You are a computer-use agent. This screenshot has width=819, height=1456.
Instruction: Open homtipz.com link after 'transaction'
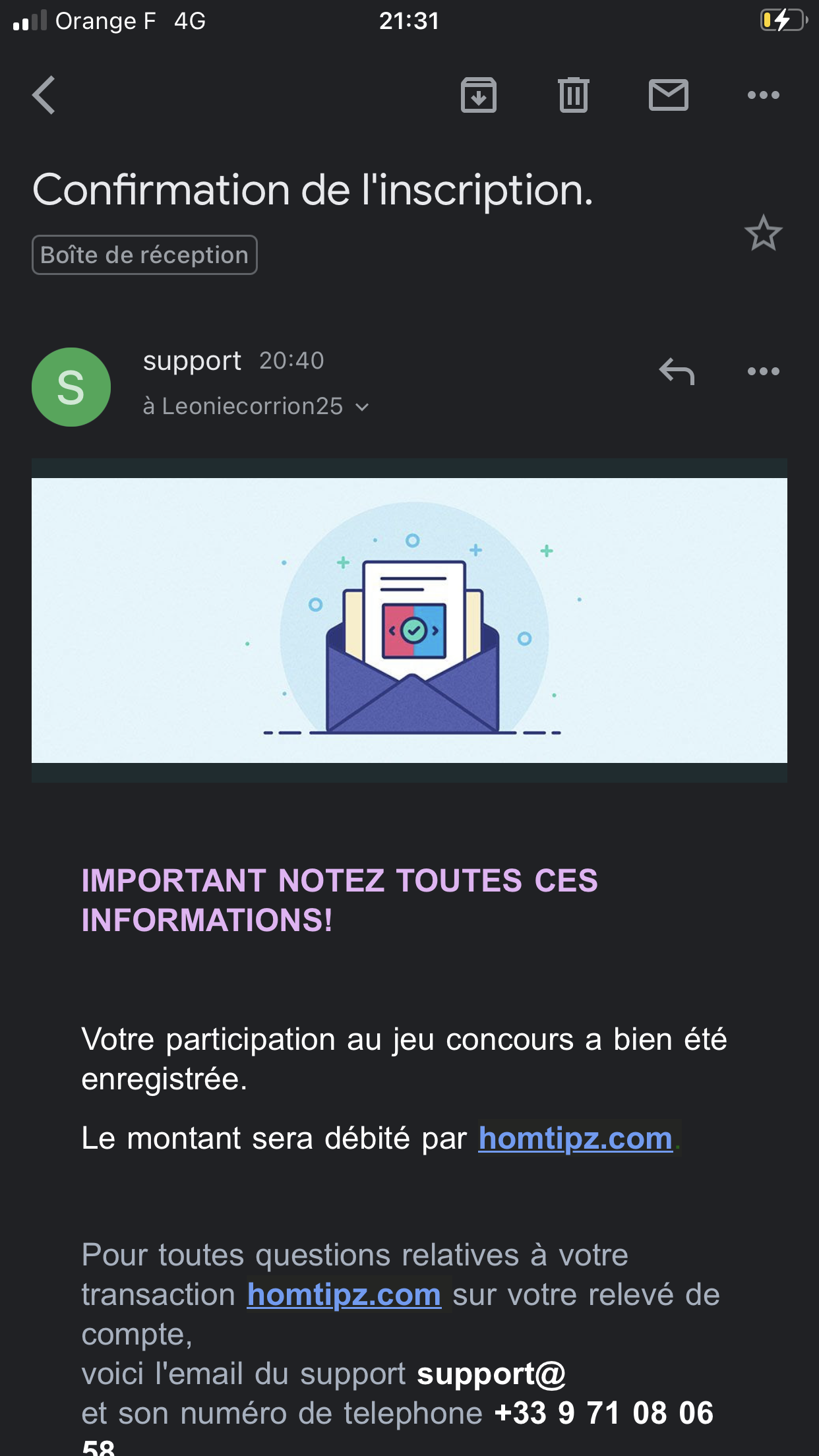(x=344, y=1295)
